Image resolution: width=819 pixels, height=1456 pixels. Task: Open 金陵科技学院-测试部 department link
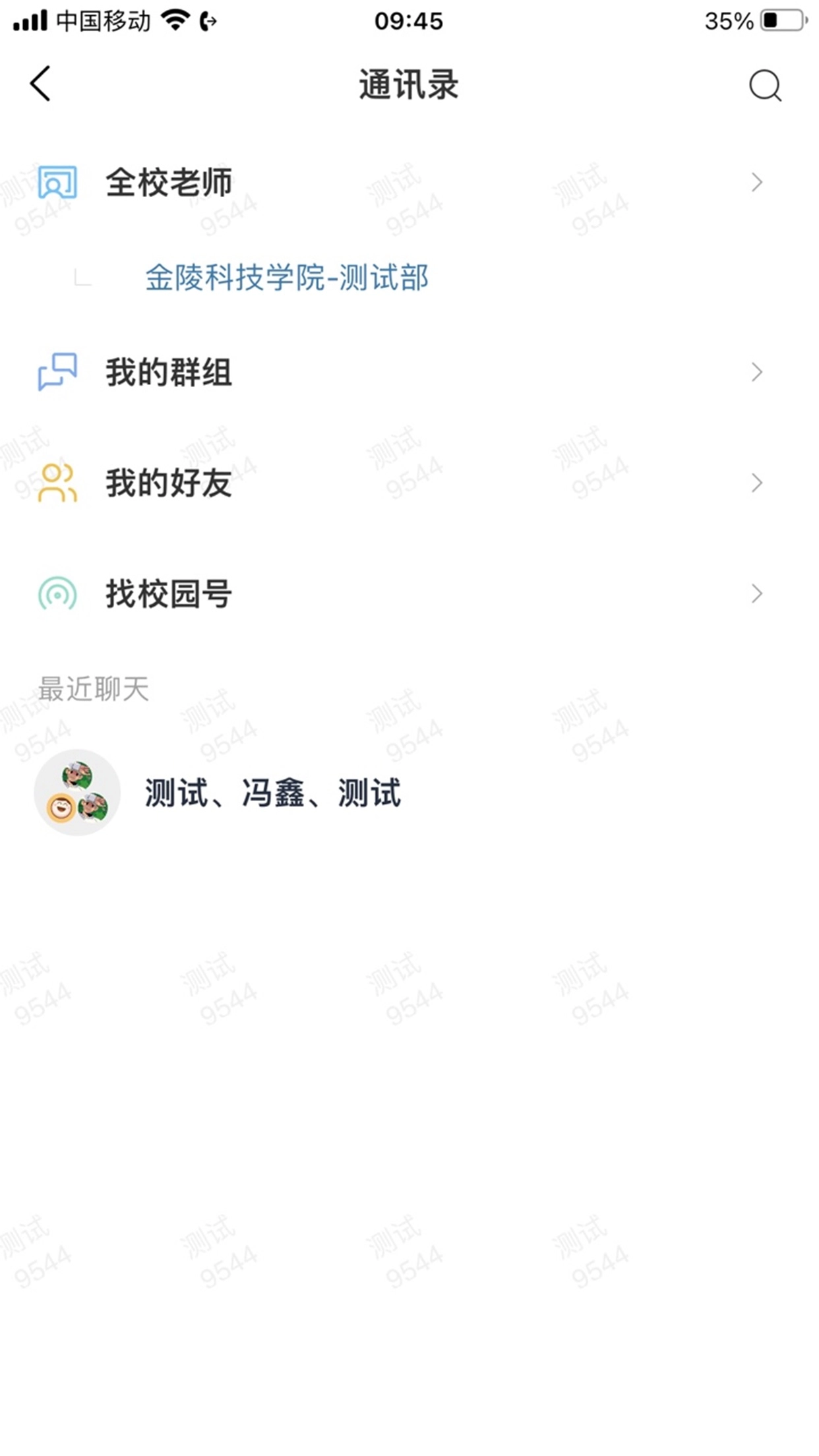(286, 278)
